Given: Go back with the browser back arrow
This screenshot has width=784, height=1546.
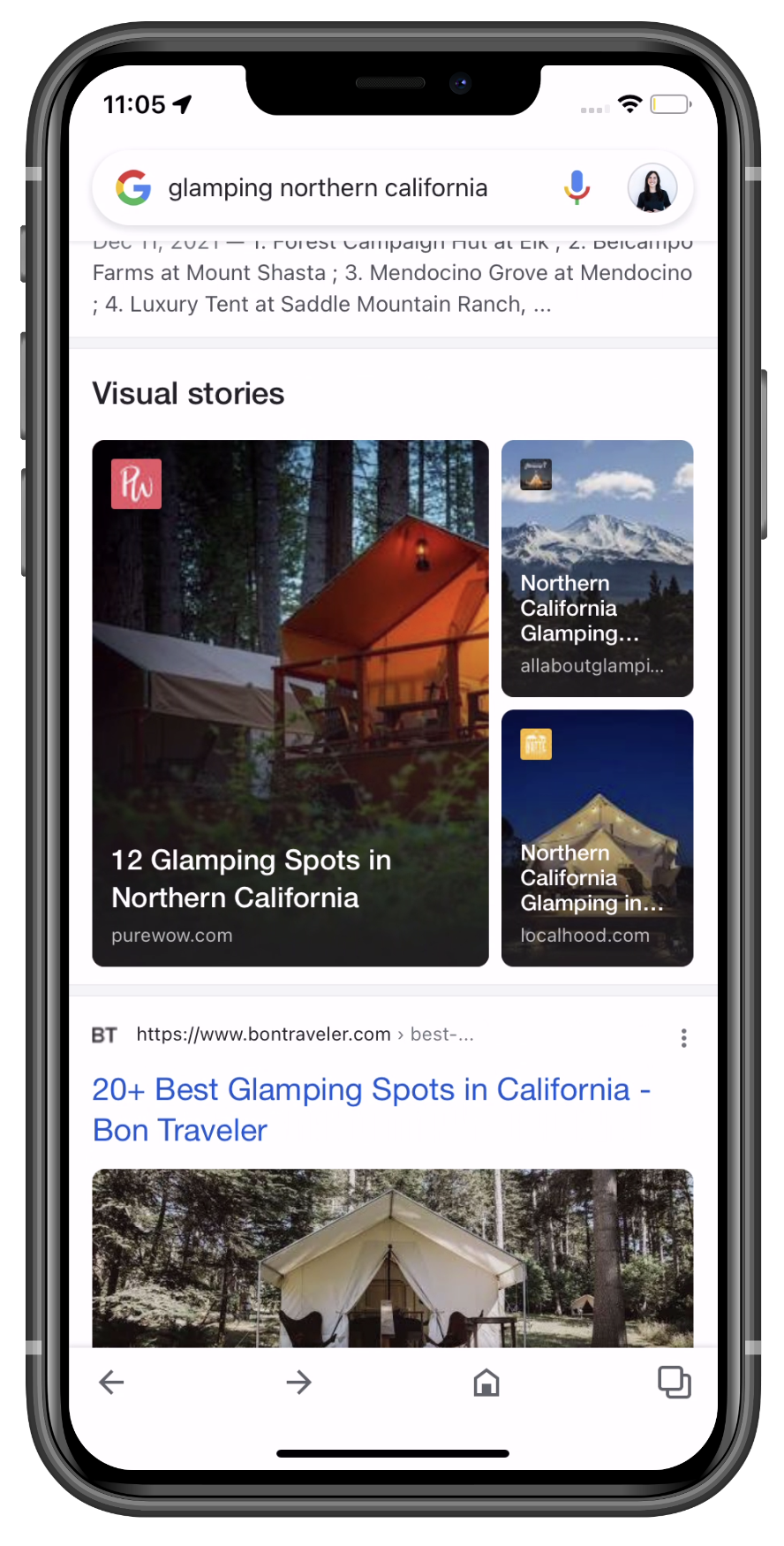Looking at the screenshot, I should (111, 1383).
